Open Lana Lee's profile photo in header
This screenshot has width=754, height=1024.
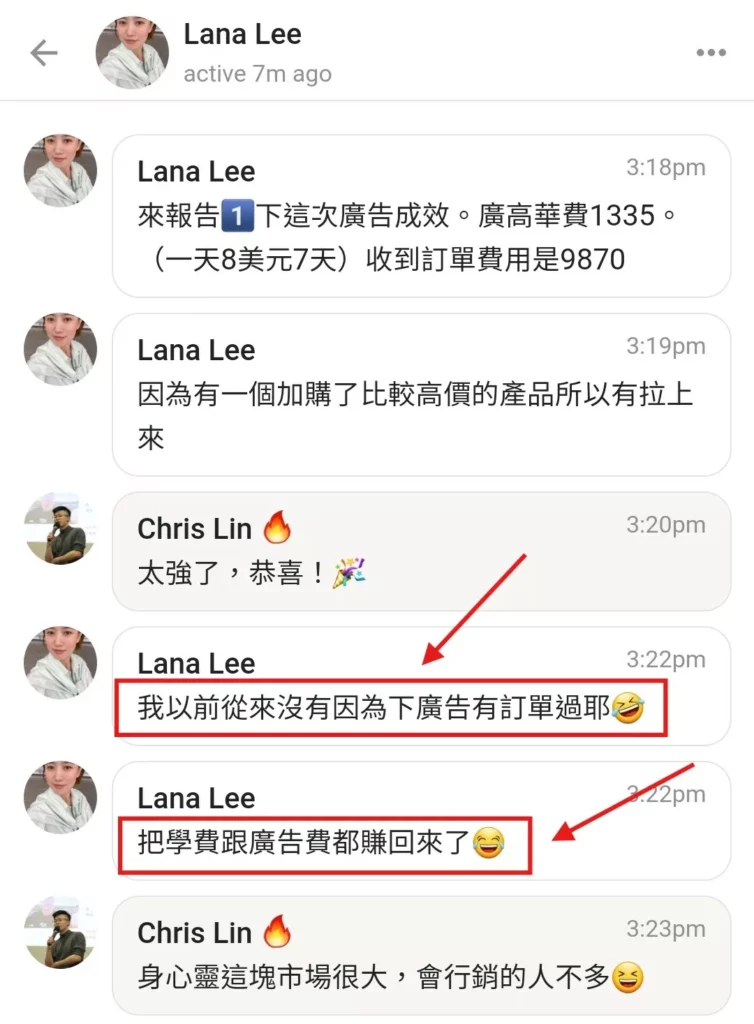coord(132,52)
